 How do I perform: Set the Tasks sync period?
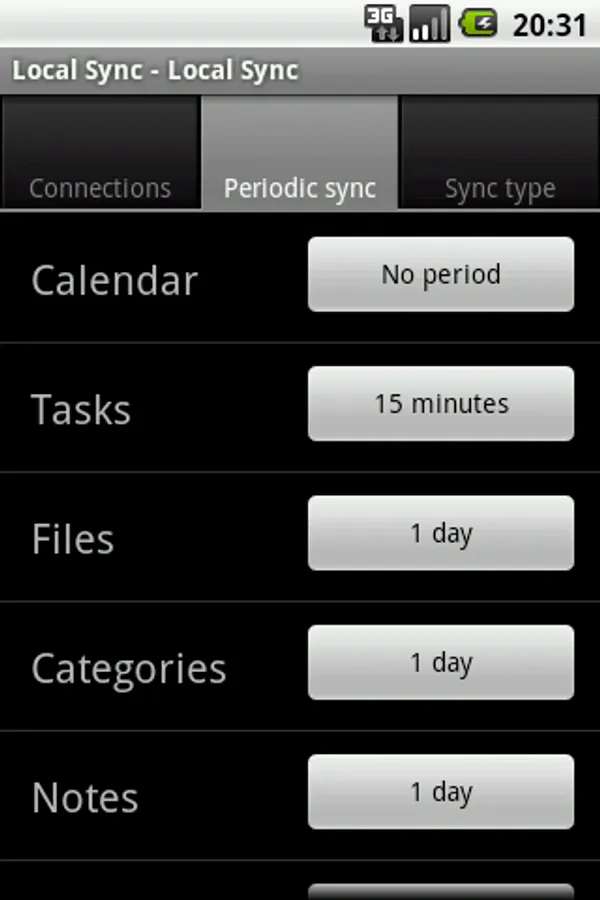(x=441, y=404)
